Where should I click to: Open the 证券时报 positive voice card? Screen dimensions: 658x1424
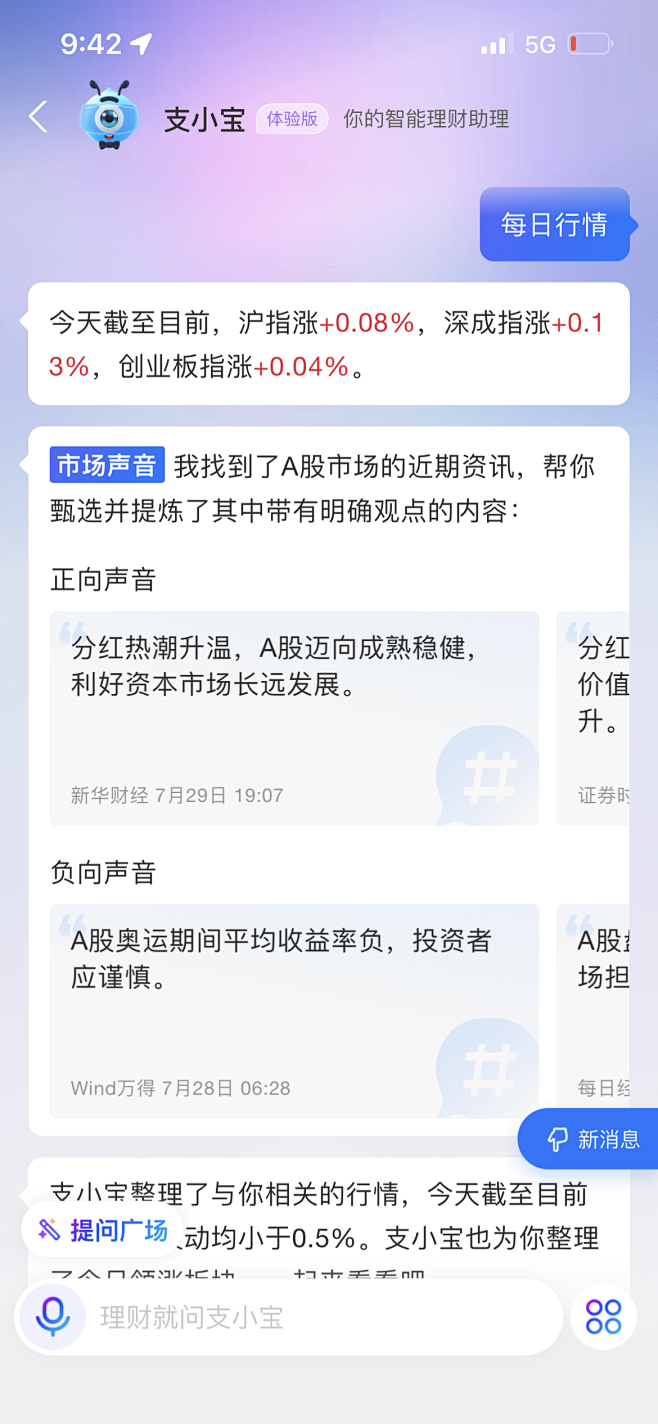594,717
